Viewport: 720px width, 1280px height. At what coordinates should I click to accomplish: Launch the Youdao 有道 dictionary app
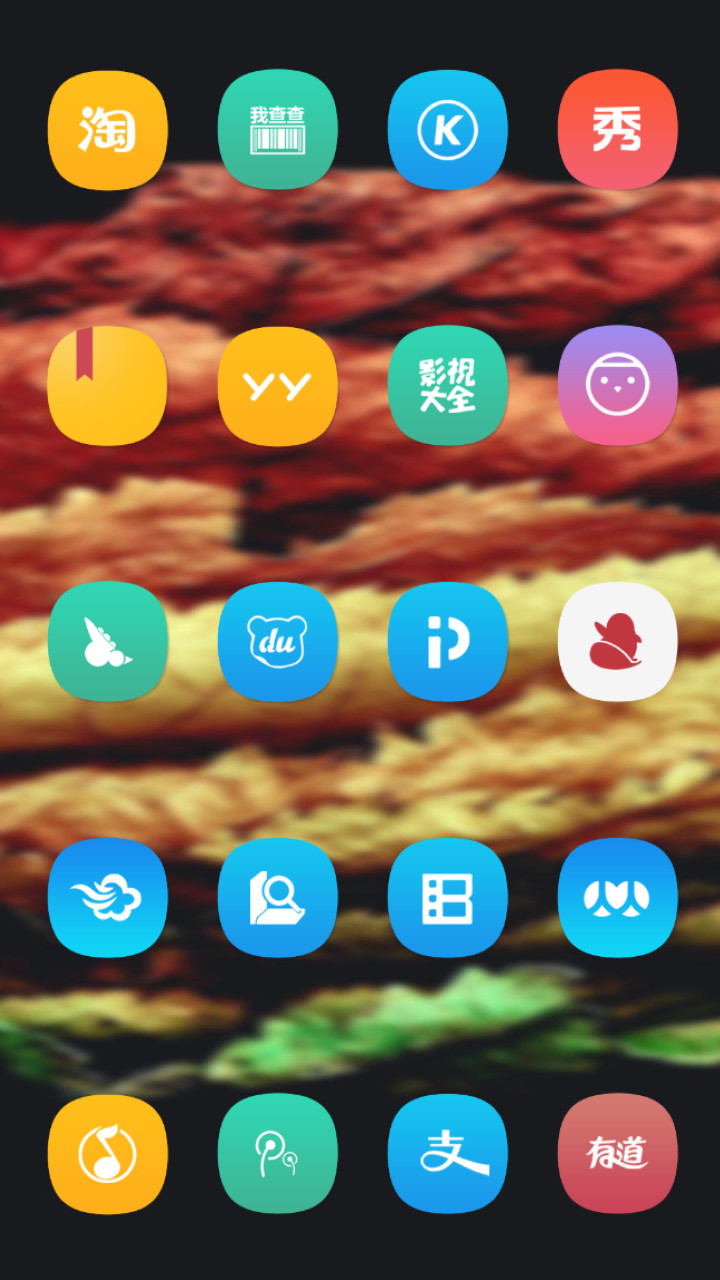618,1154
